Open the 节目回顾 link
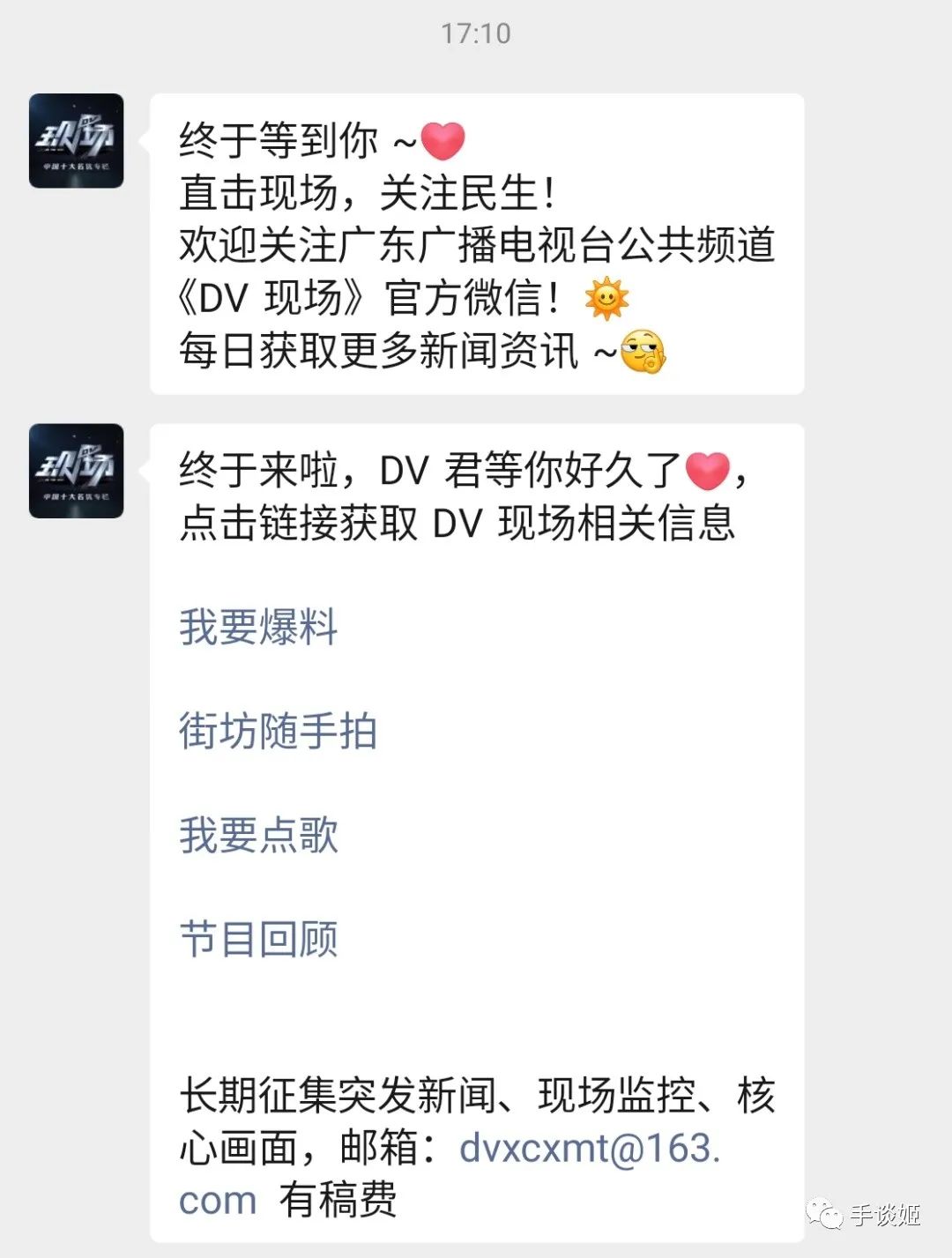Image resolution: width=952 pixels, height=1258 pixels. click(x=258, y=939)
